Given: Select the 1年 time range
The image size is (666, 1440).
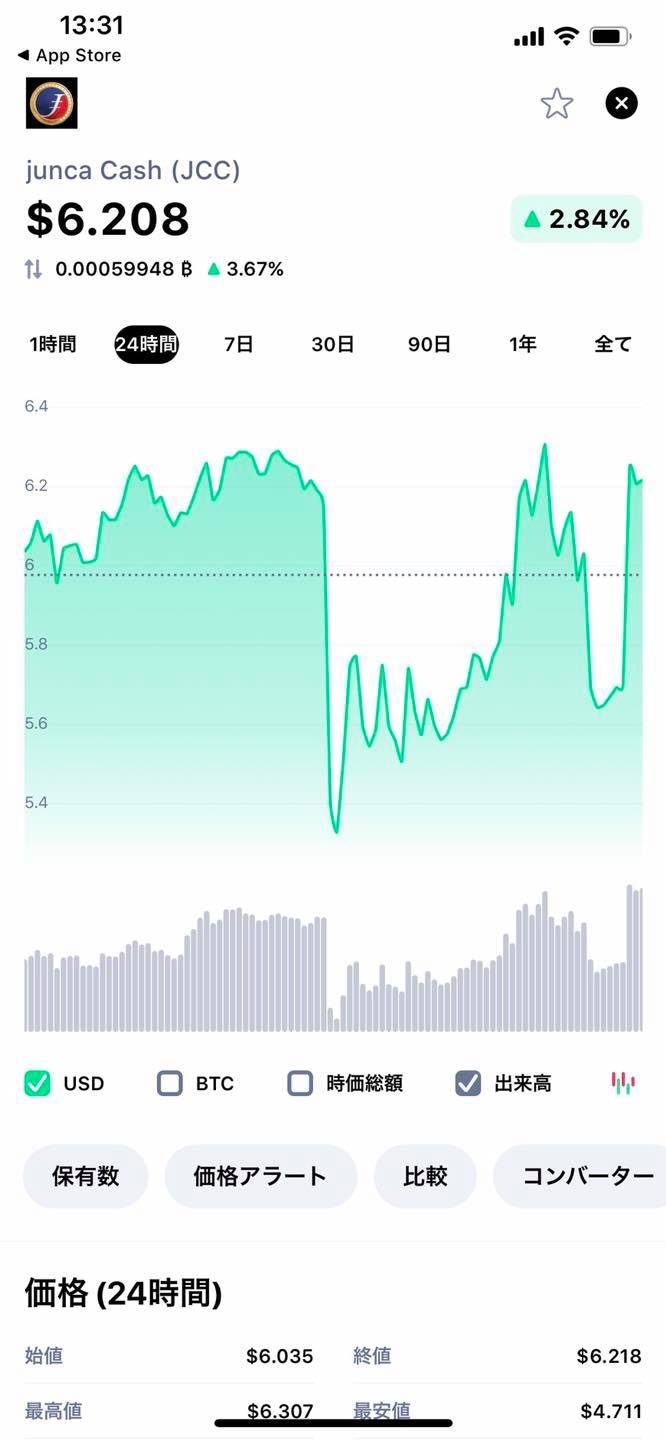Looking at the screenshot, I should click(x=522, y=345).
